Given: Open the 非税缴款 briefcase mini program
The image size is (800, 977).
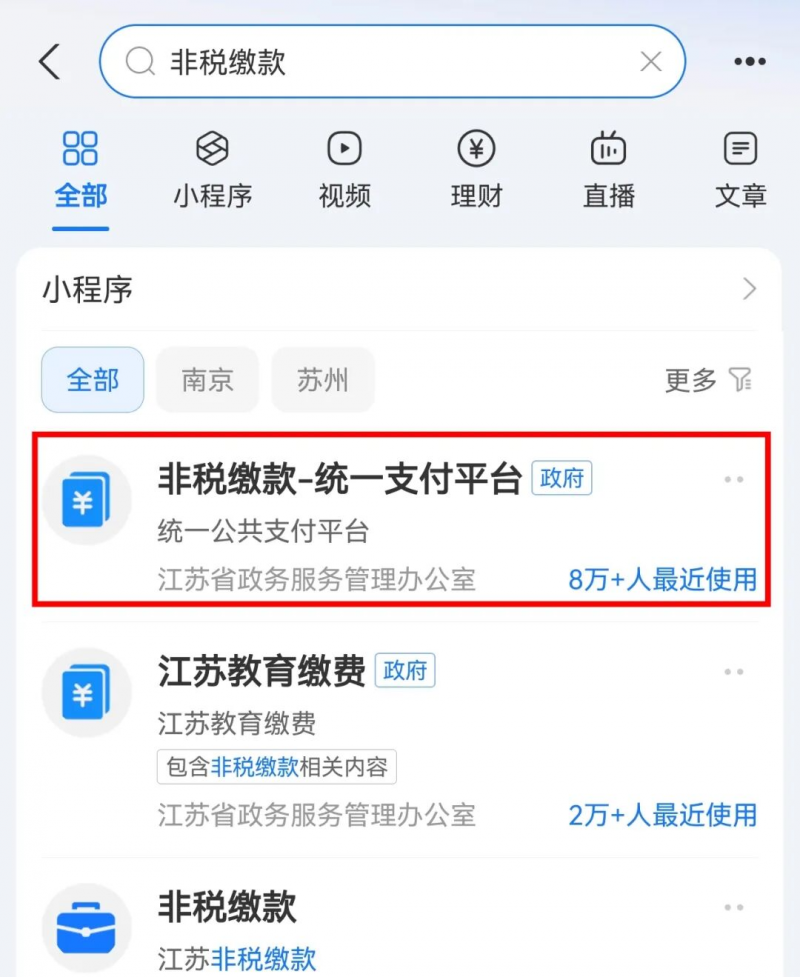Looking at the screenshot, I should (228, 908).
